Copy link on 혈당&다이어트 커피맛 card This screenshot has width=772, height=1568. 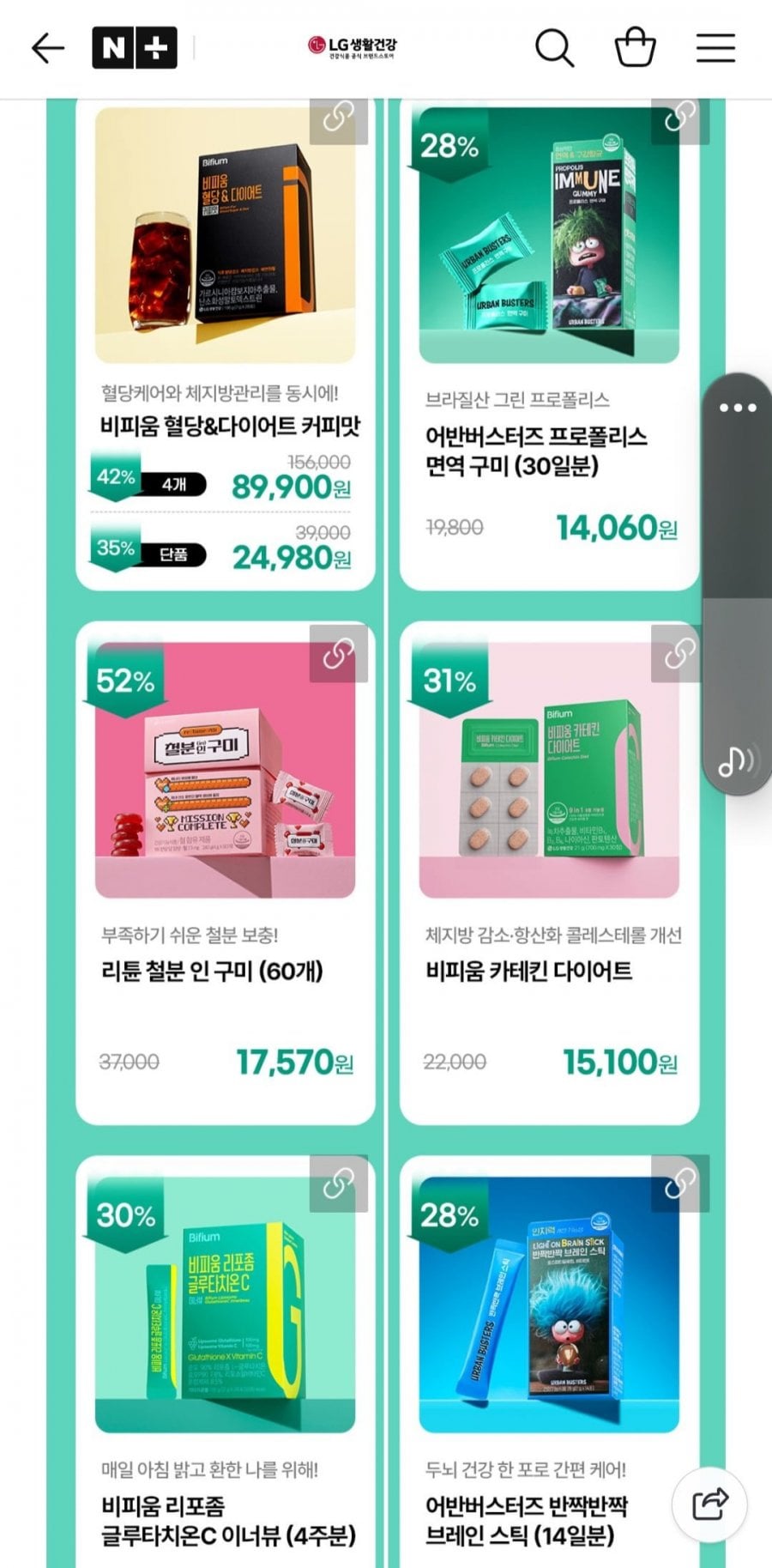coord(338,119)
